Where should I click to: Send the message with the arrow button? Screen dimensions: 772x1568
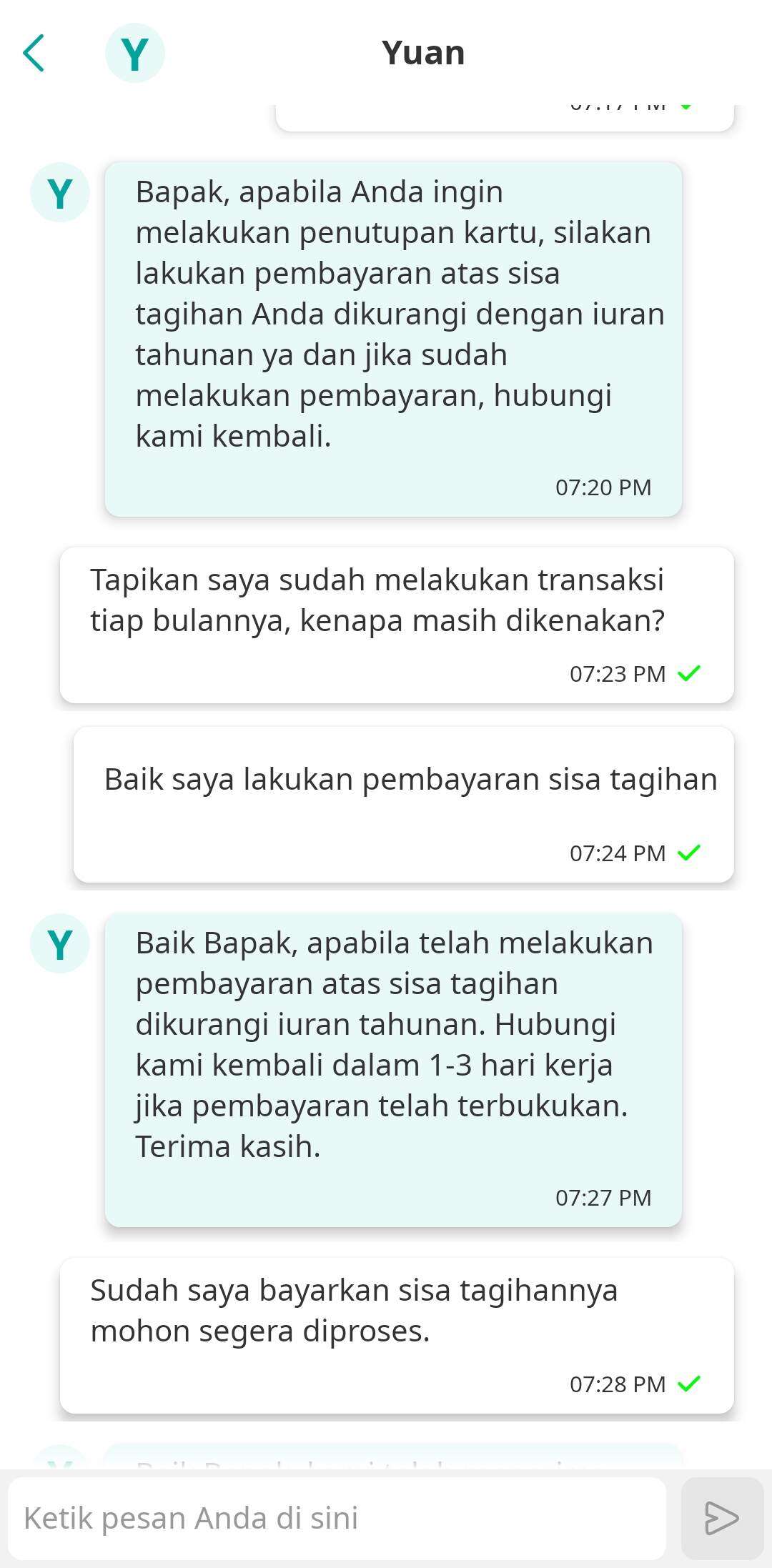[x=721, y=1518]
